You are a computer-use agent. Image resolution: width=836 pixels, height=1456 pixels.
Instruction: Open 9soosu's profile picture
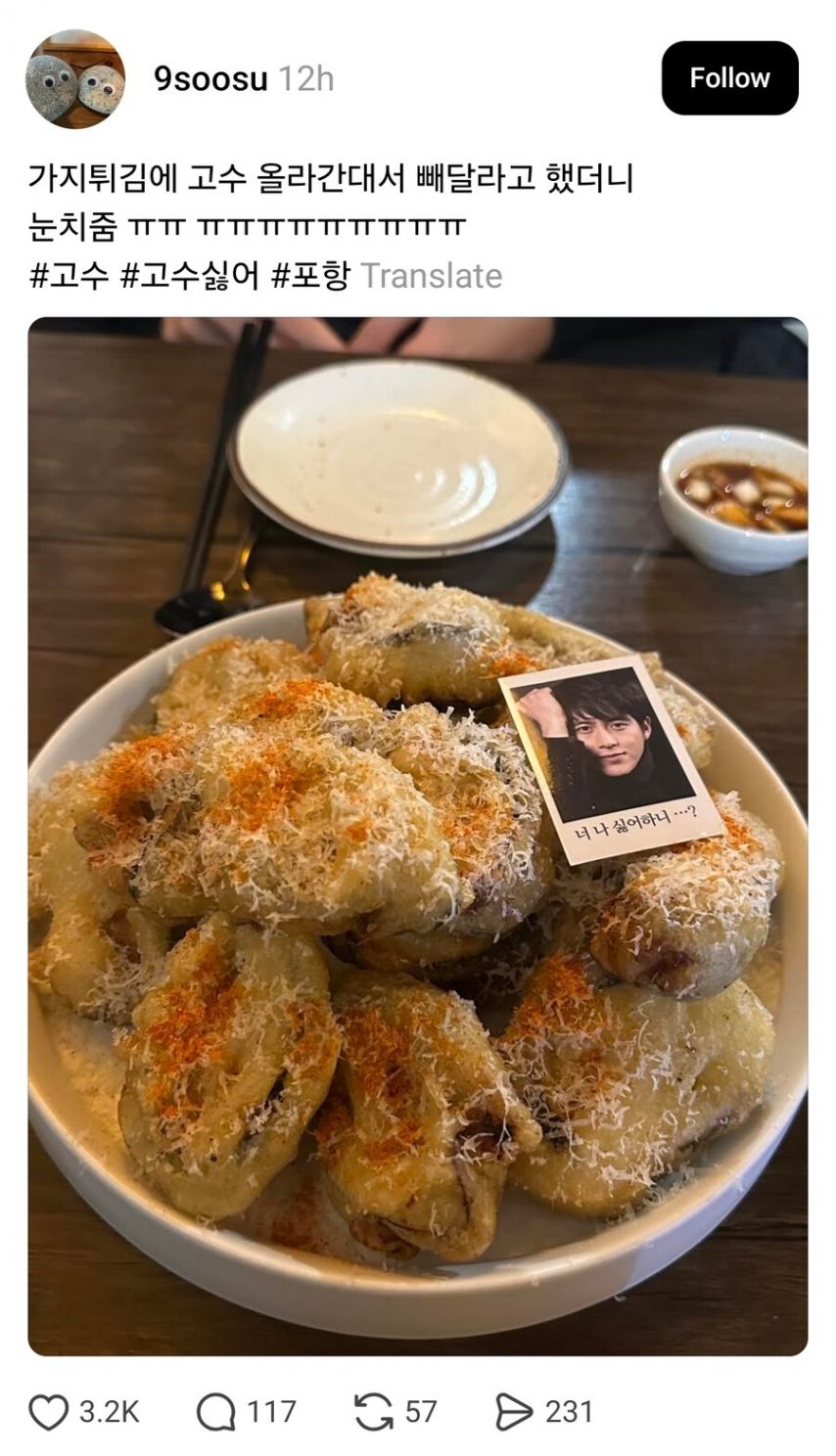(75, 79)
